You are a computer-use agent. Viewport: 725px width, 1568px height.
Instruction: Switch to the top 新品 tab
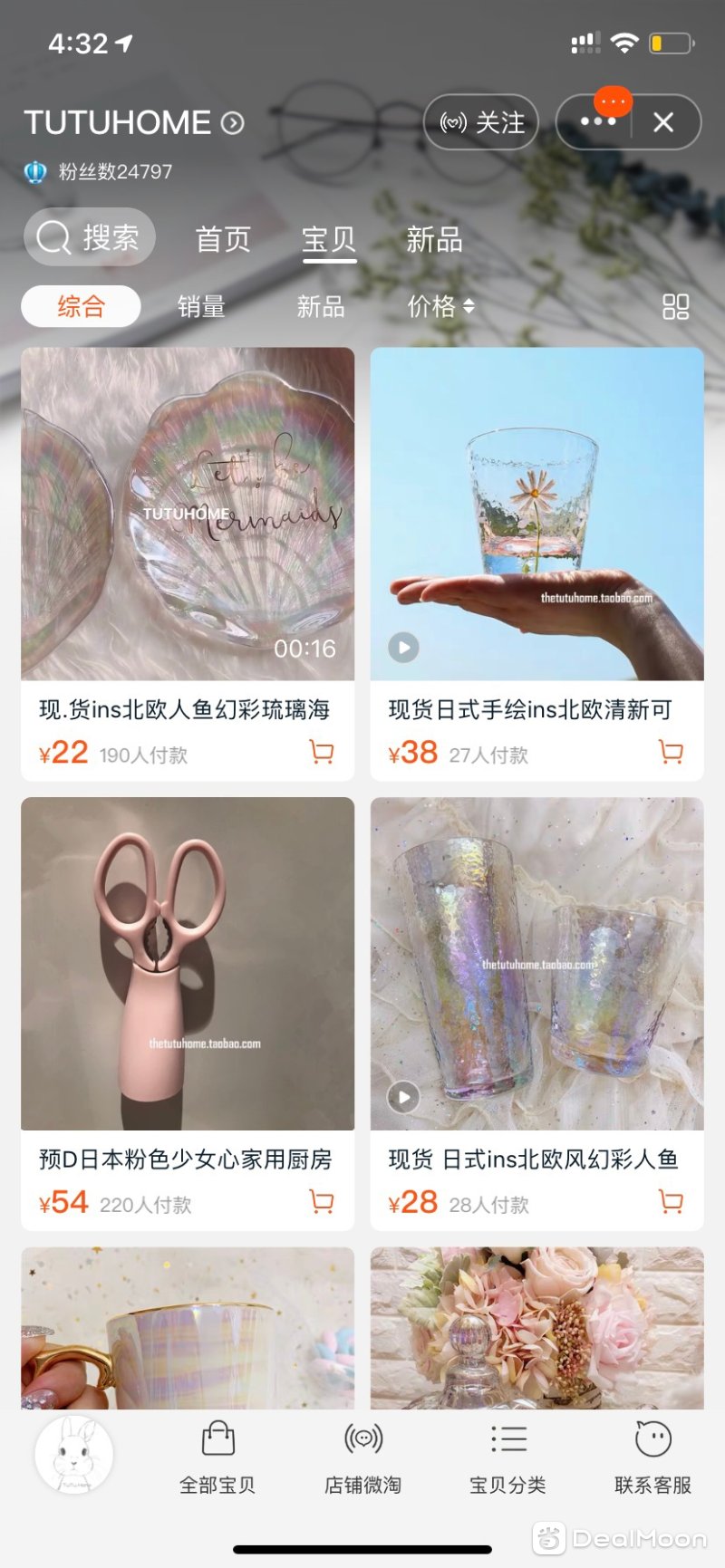point(434,239)
